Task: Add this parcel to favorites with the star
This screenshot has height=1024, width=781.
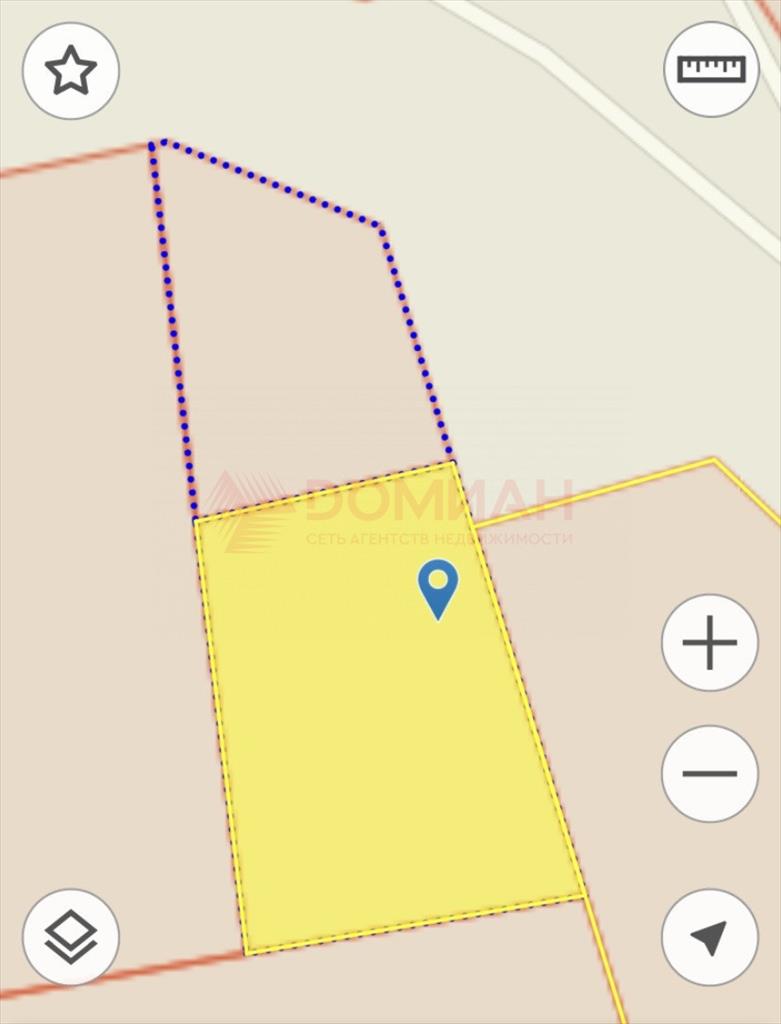Action: click(71, 72)
